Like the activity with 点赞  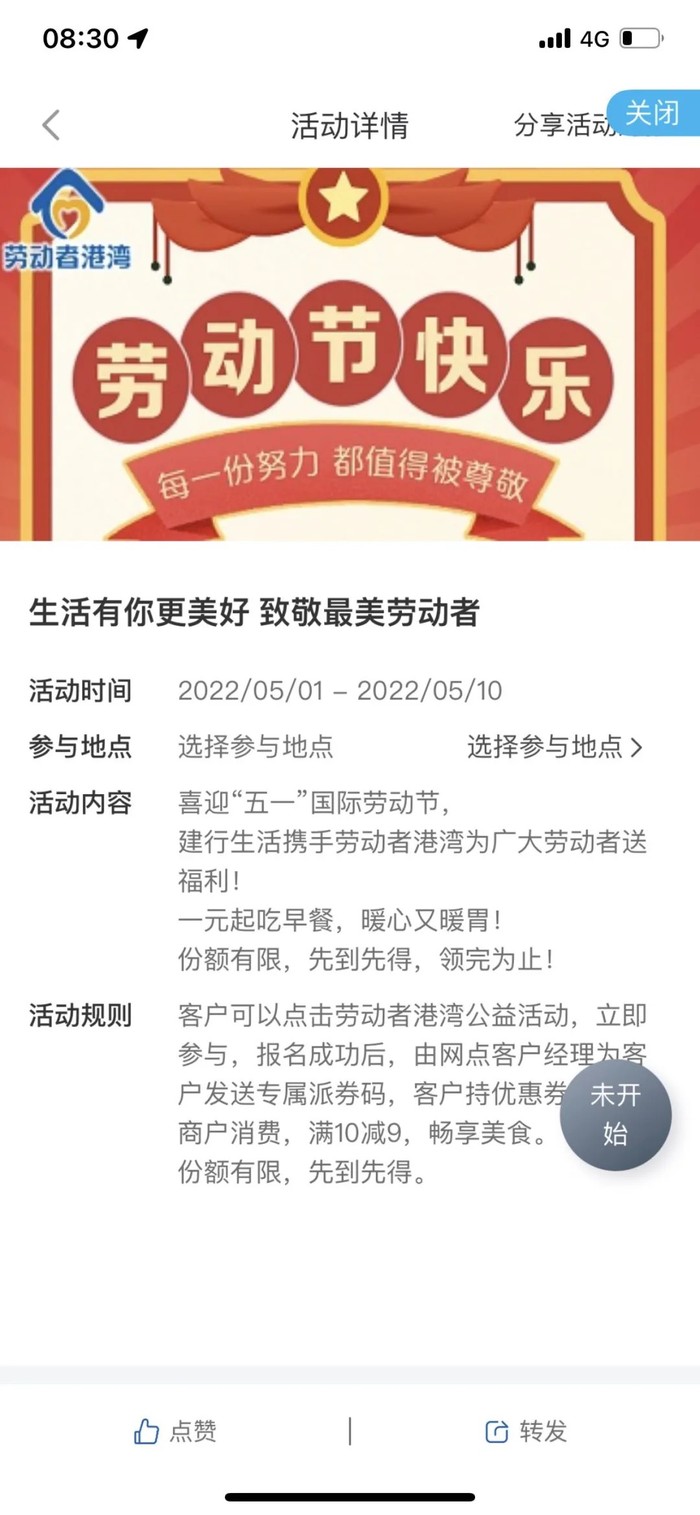pos(176,1431)
